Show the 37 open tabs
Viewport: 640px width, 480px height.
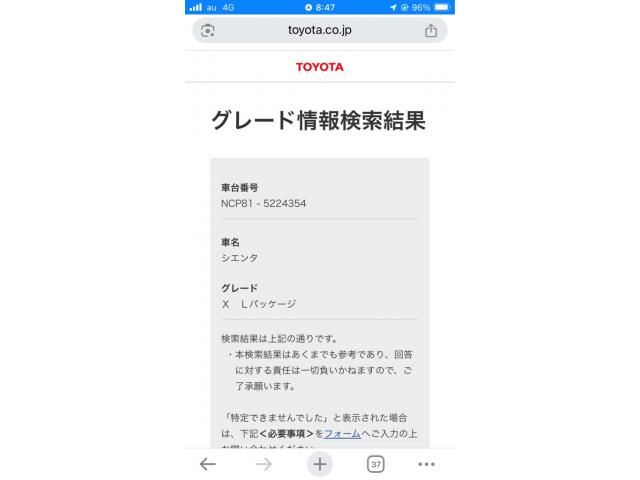[x=376, y=464]
